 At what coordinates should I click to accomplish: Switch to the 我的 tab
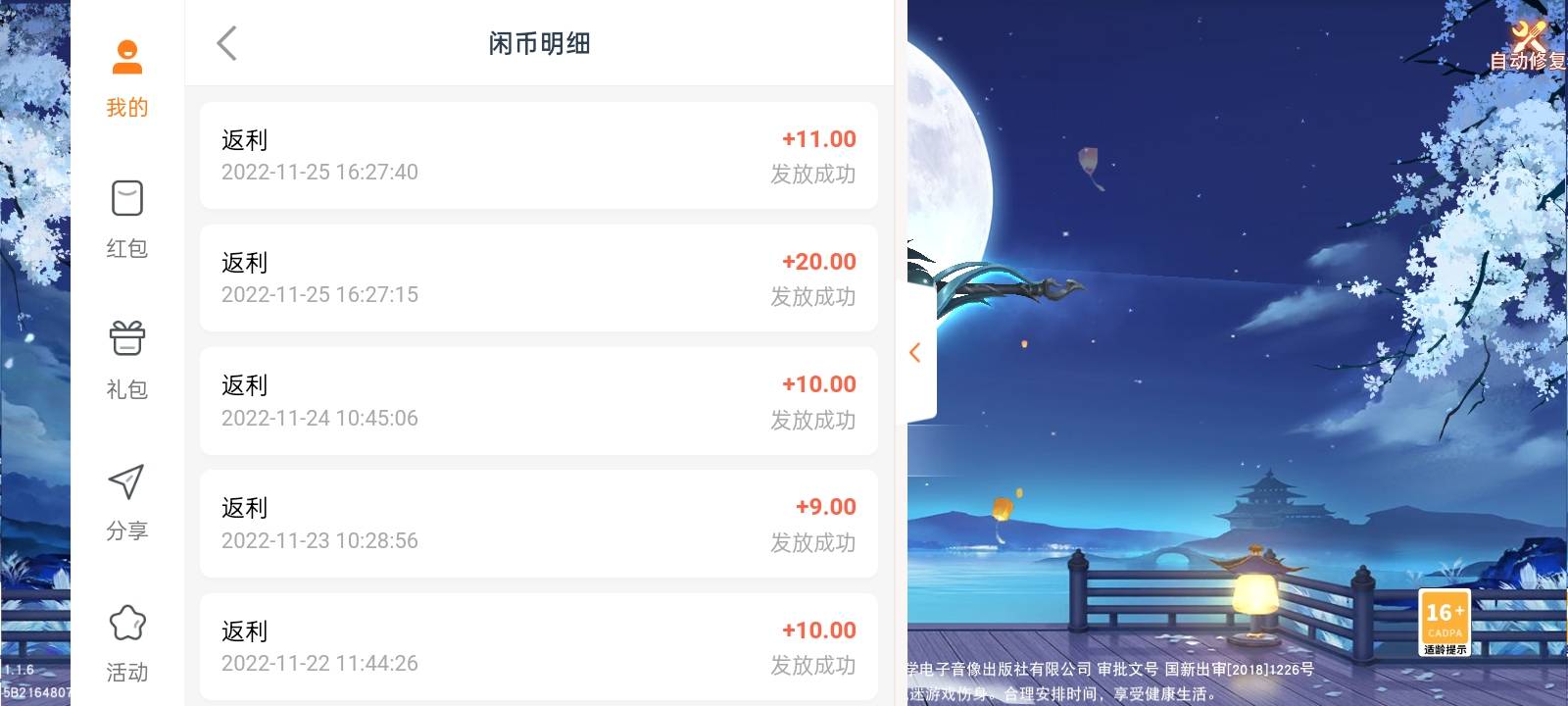click(x=126, y=77)
